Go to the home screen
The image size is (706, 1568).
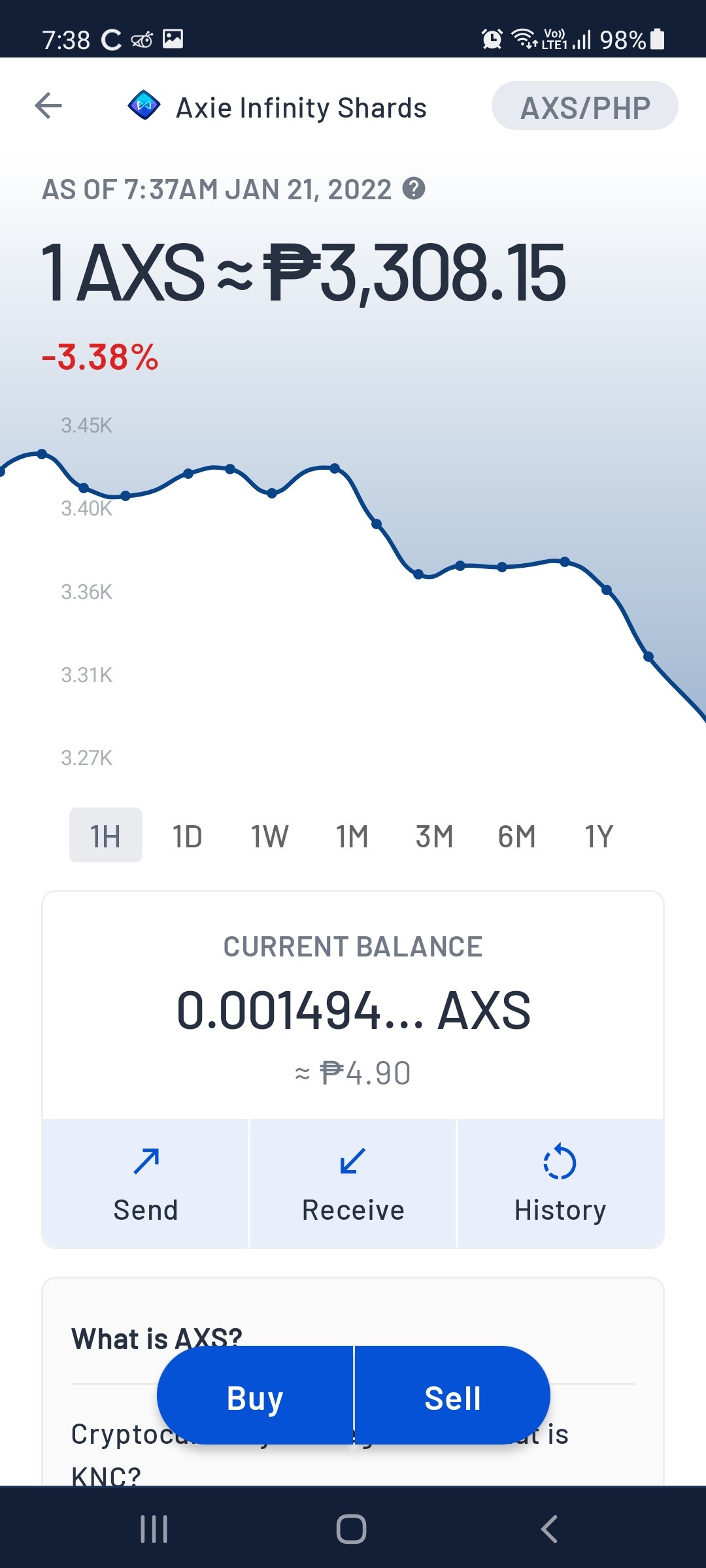[352, 1529]
